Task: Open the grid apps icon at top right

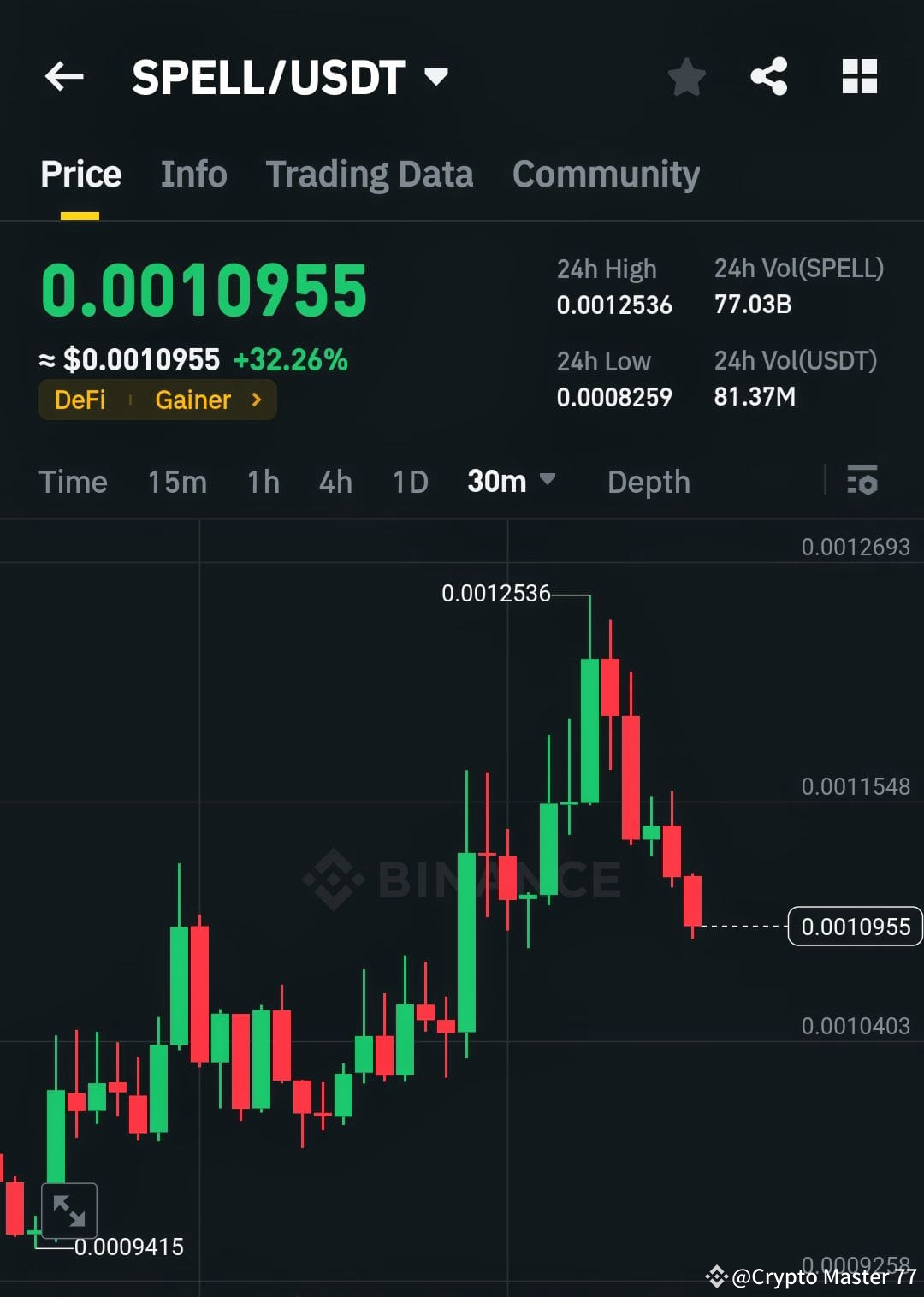Action: [859, 77]
